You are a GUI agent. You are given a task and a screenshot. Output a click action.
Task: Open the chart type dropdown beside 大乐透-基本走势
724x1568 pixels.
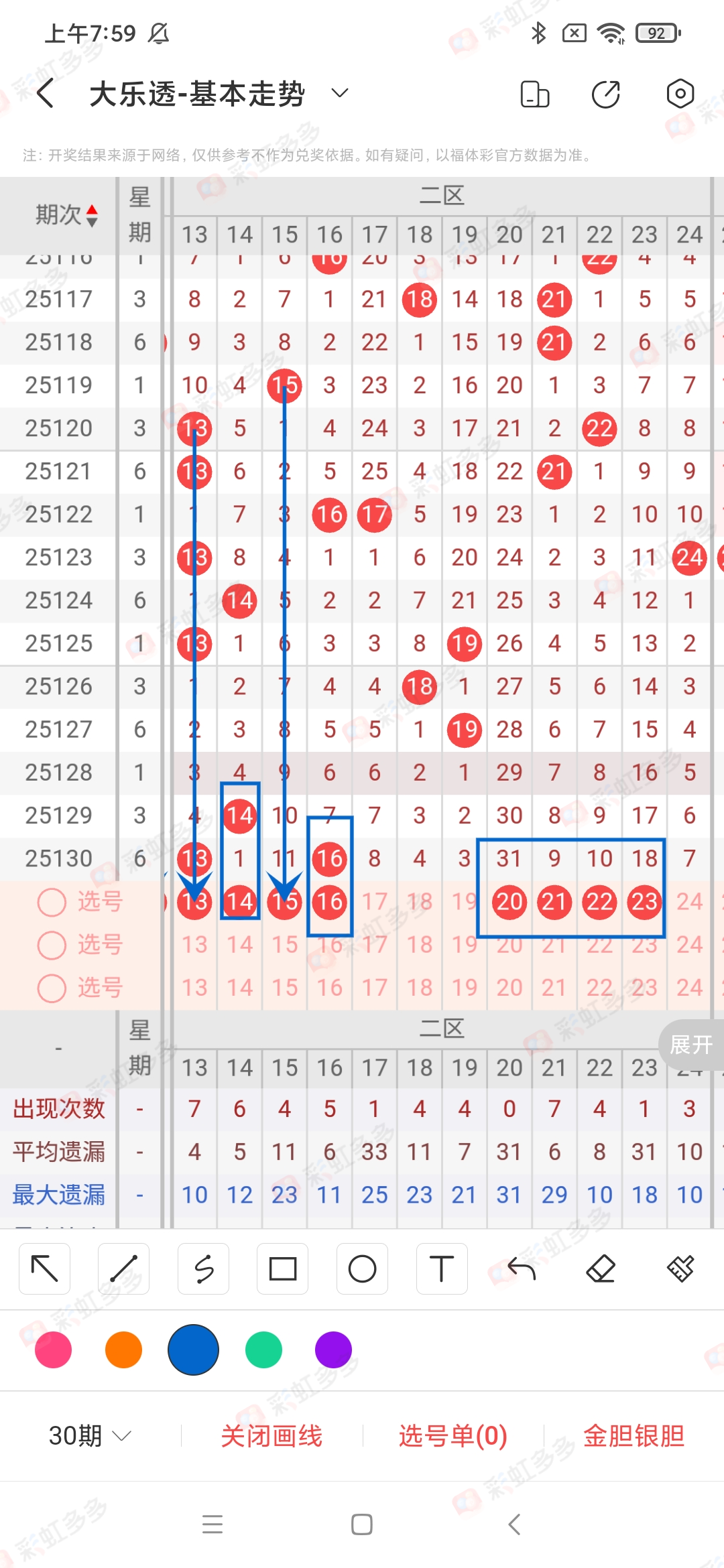click(339, 93)
